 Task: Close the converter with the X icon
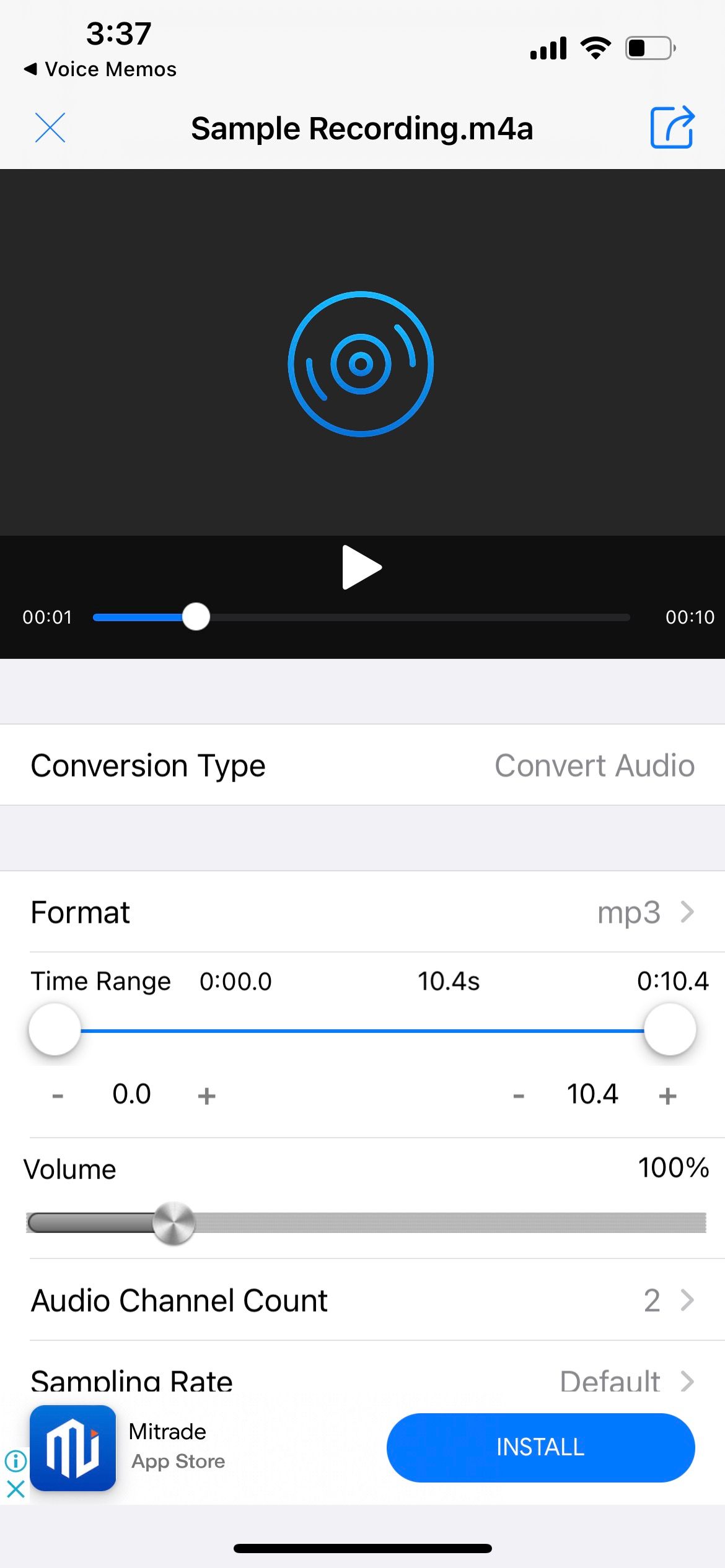pos(51,128)
